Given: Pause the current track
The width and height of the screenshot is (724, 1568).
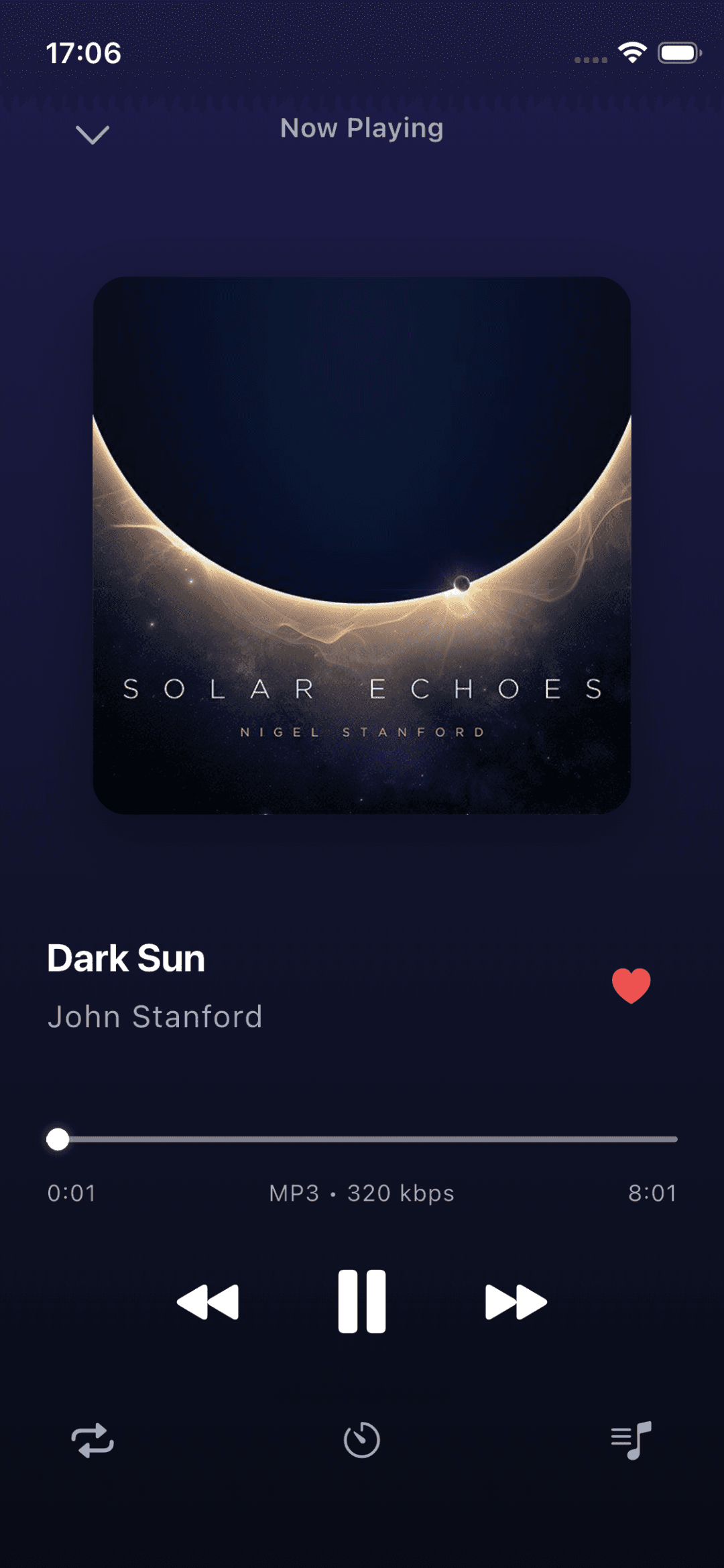Looking at the screenshot, I should (x=362, y=1301).
